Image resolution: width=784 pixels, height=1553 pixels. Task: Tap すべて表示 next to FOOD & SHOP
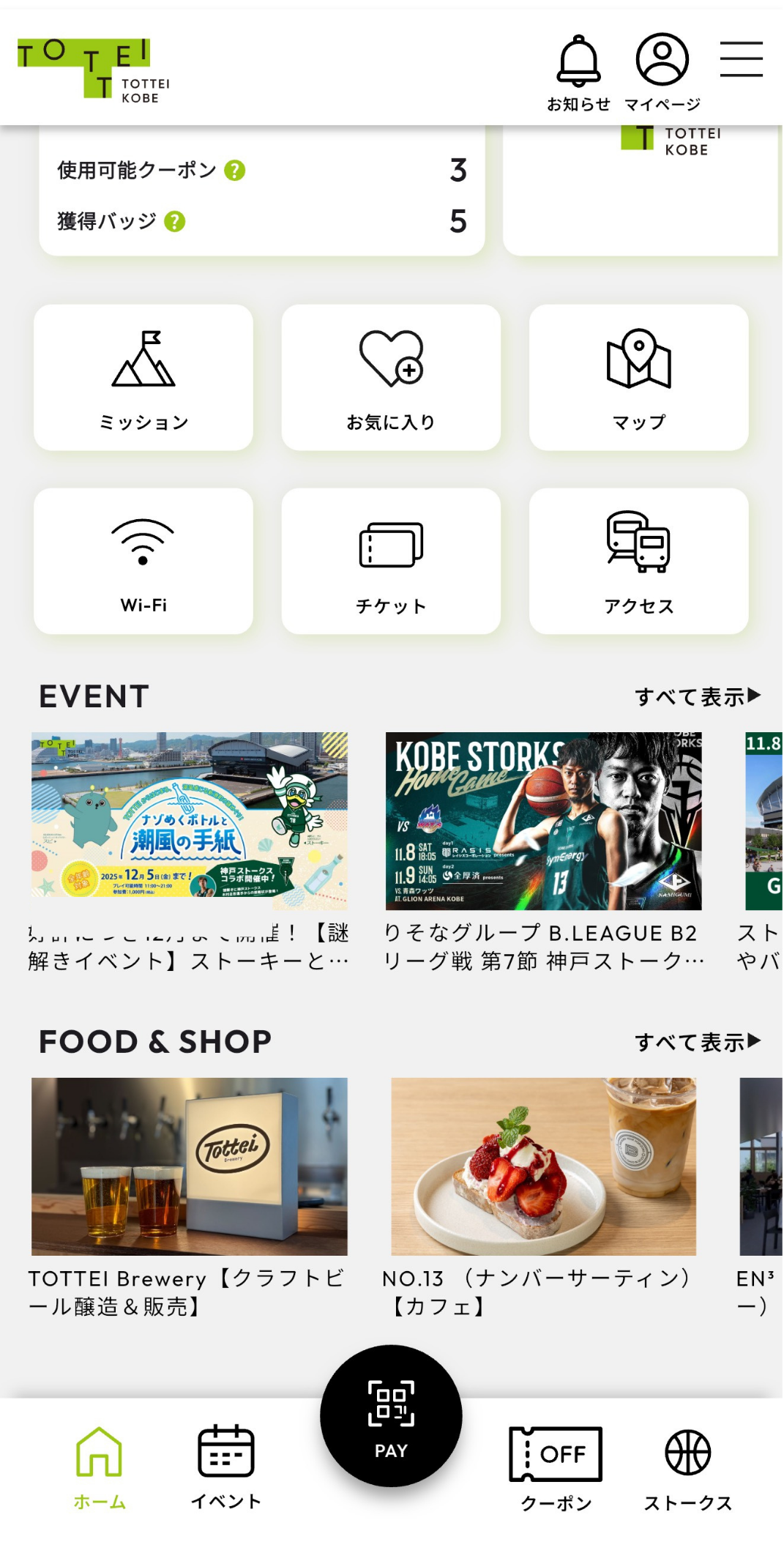697,1042
